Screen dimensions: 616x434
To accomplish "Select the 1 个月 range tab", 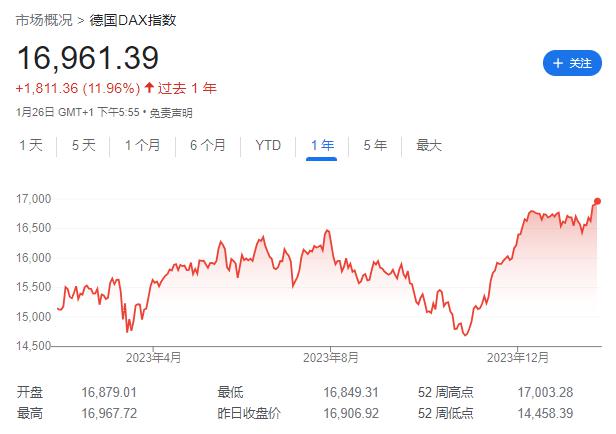I will pyautogui.click(x=142, y=145).
